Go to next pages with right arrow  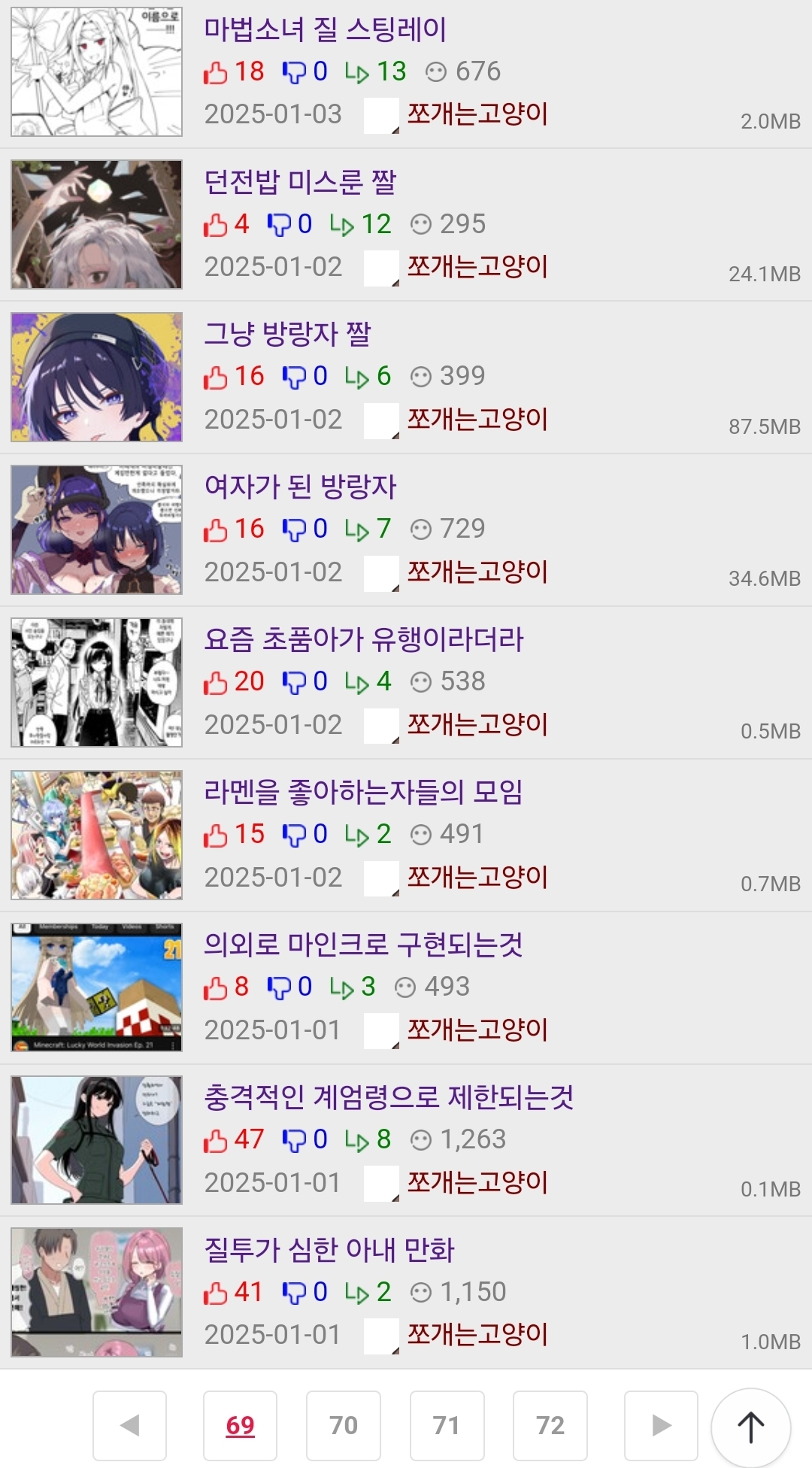click(661, 1425)
